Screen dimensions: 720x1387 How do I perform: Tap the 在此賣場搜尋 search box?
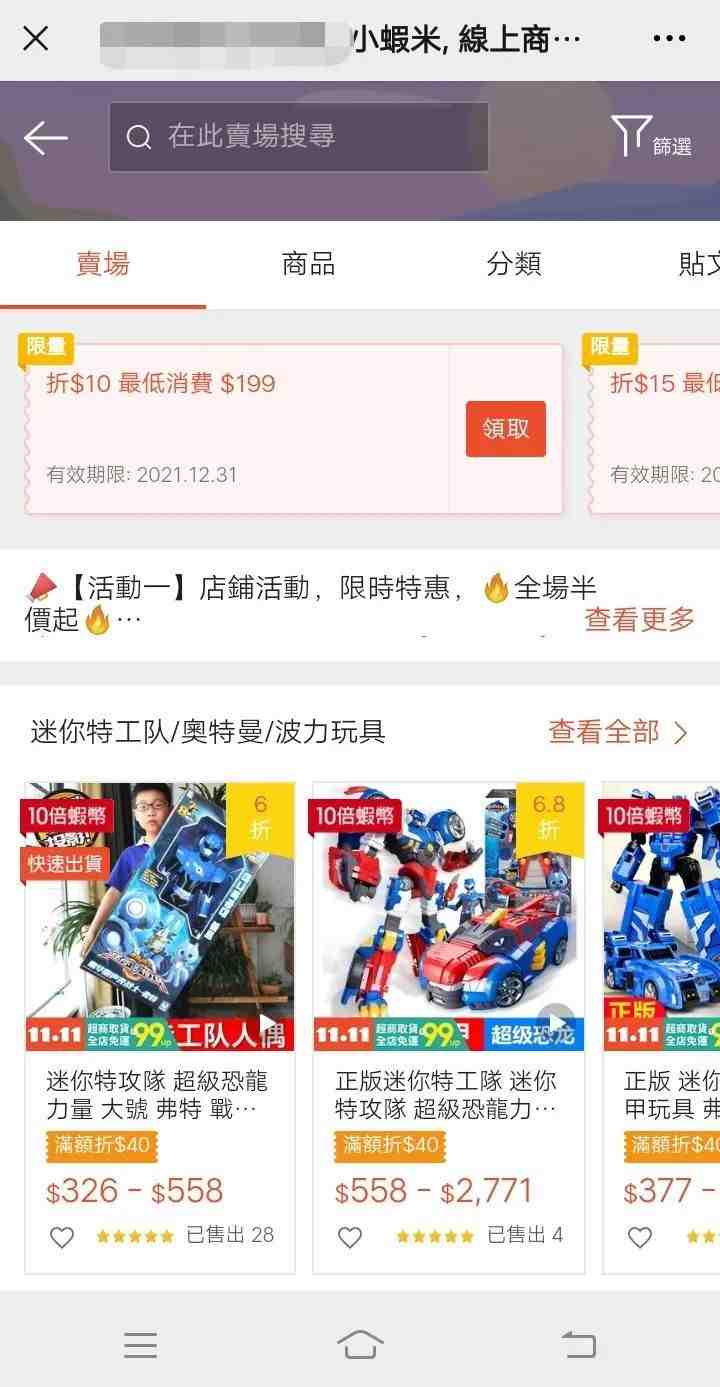click(299, 137)
